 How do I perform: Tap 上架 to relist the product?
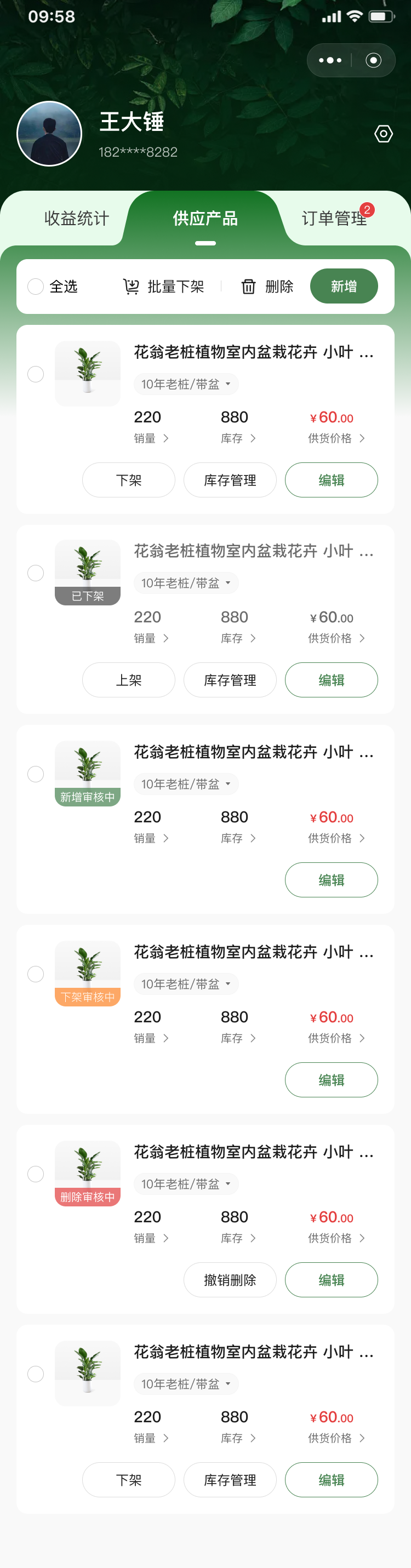[128, 680]
